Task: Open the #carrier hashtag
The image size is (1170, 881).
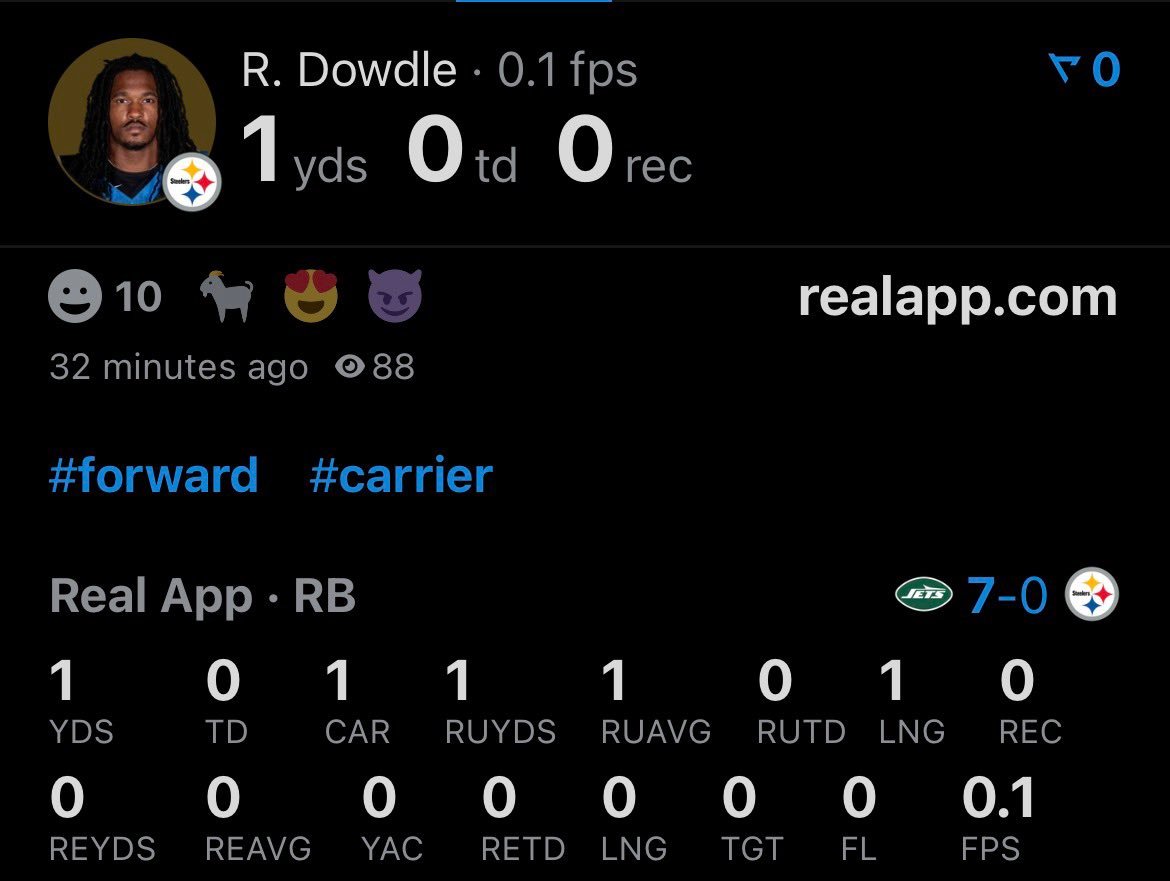Action: 401,475
